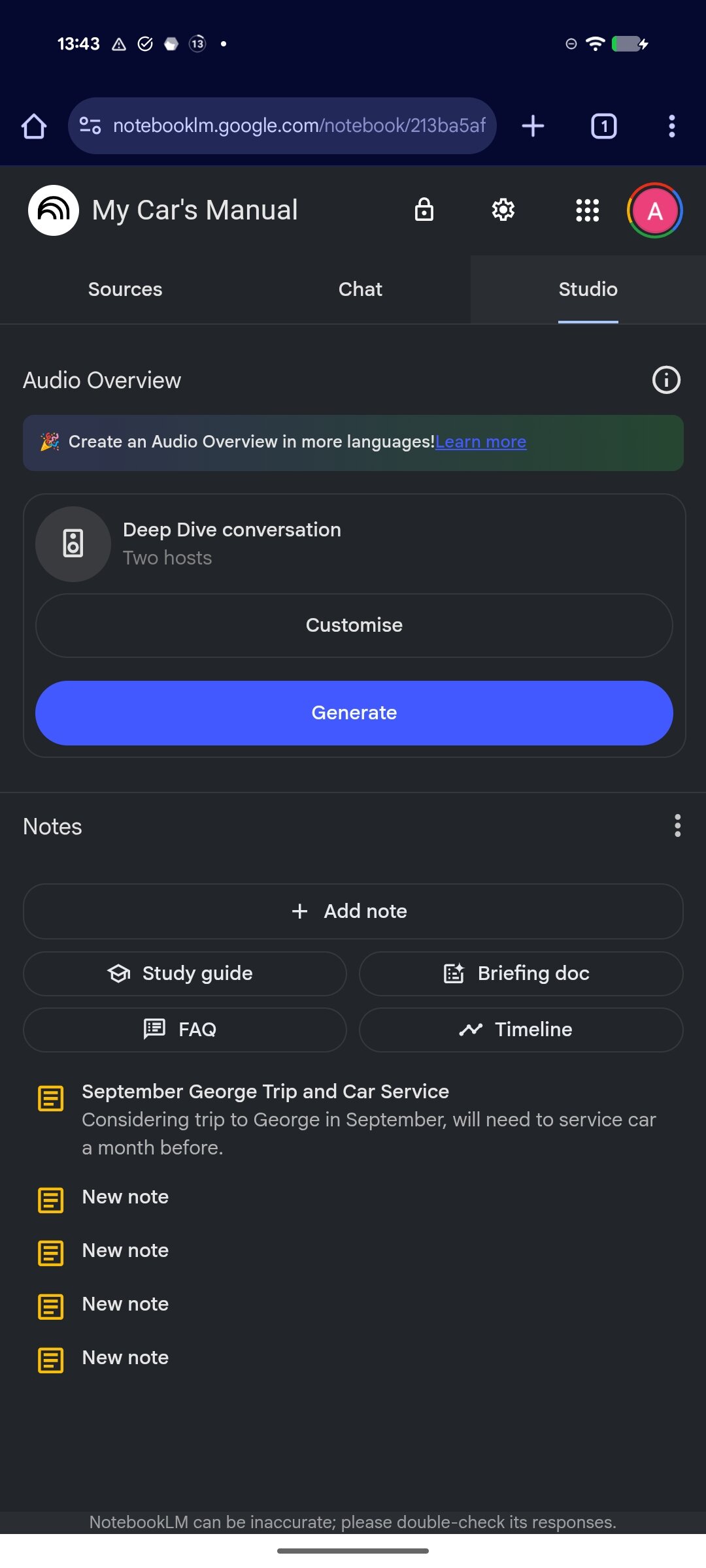Viewport: 706px width, 1568px height.
Task: Select the Timeline icon
Action: point(470,1029)
